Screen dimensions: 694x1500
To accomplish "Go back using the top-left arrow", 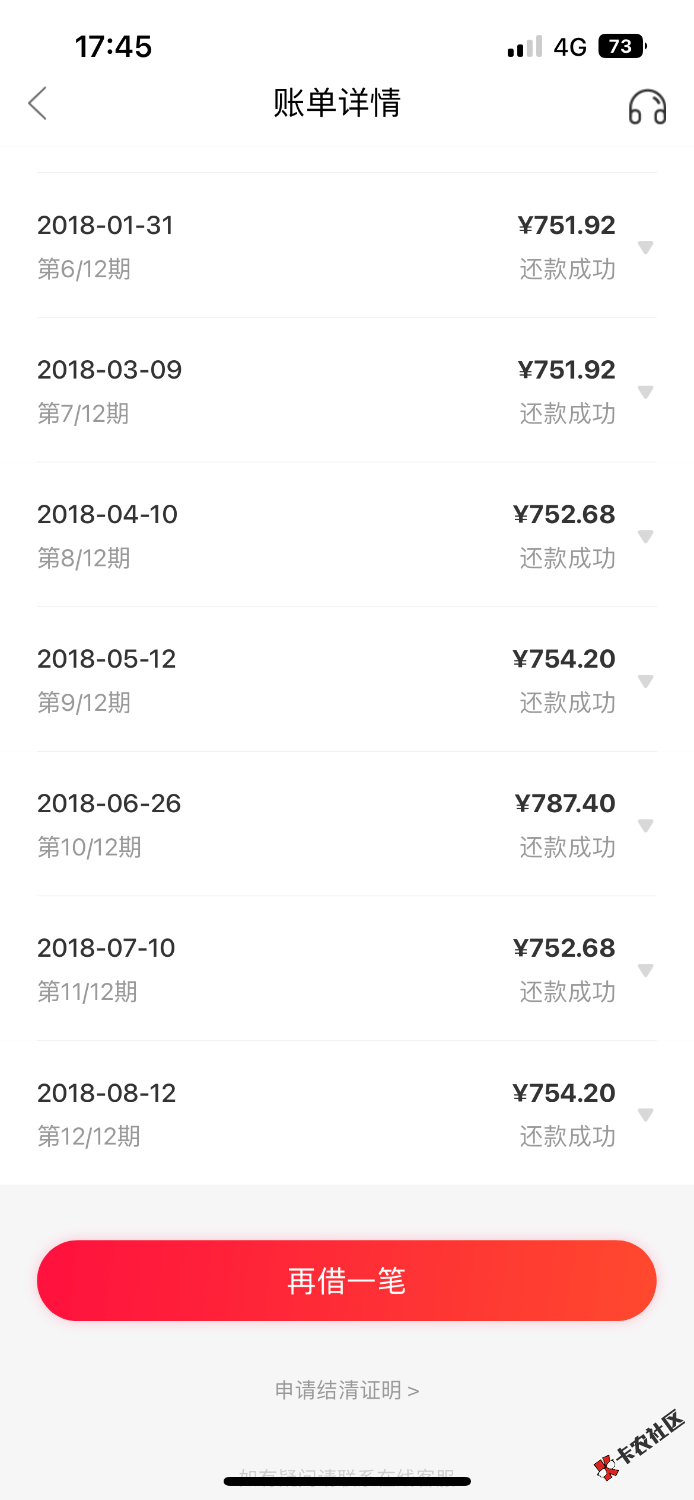I will click(37, 103).
